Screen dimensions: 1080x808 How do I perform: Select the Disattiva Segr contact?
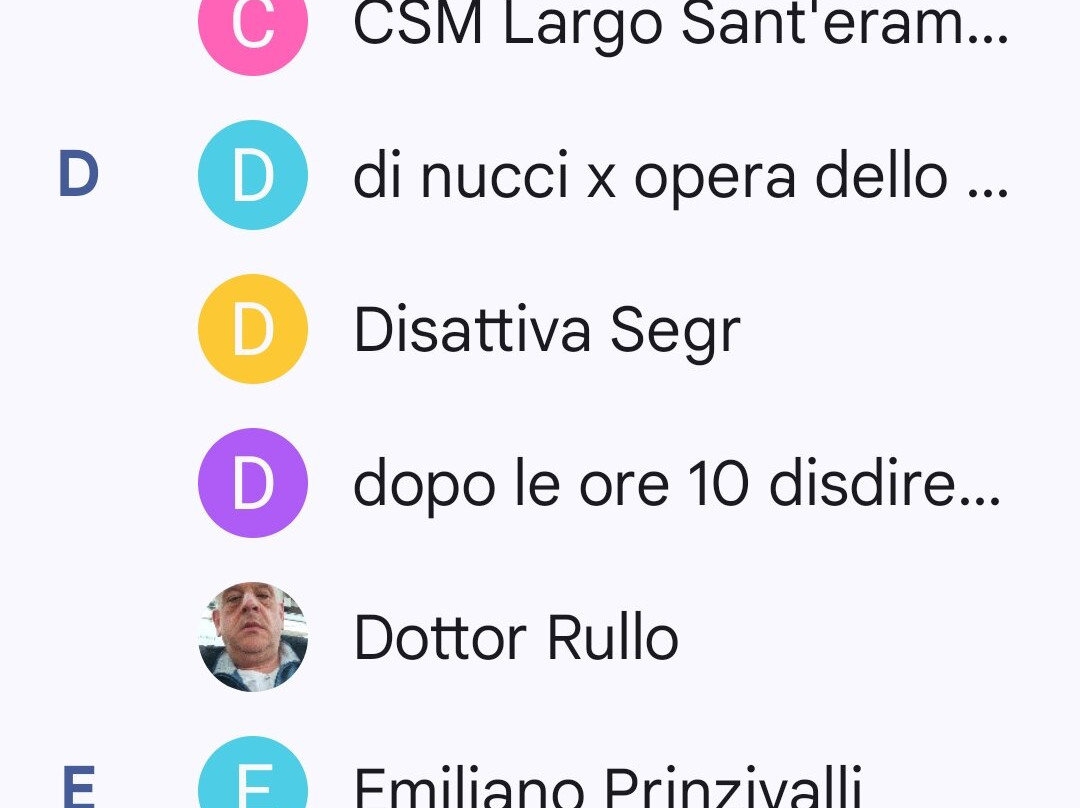click(x=547, y=330)
